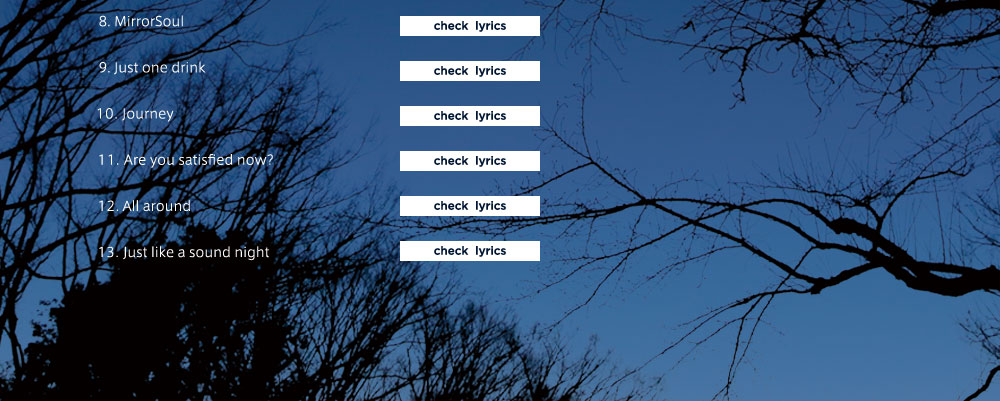
Task: View lyrics of Journey
Action: (x=469, y=116)
